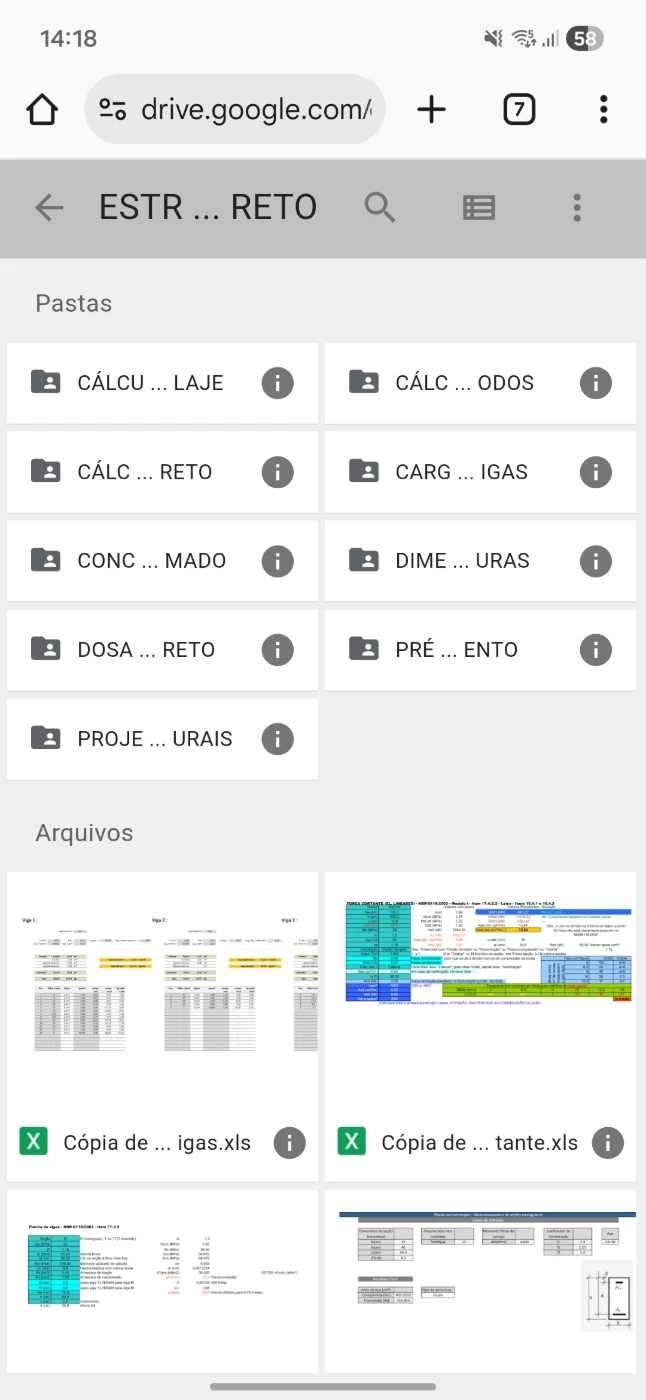The height and width of the screenshot is (1400, 646).
Task: Open a new browser tab
Action: pyautogui.click(x=431, y=109)
